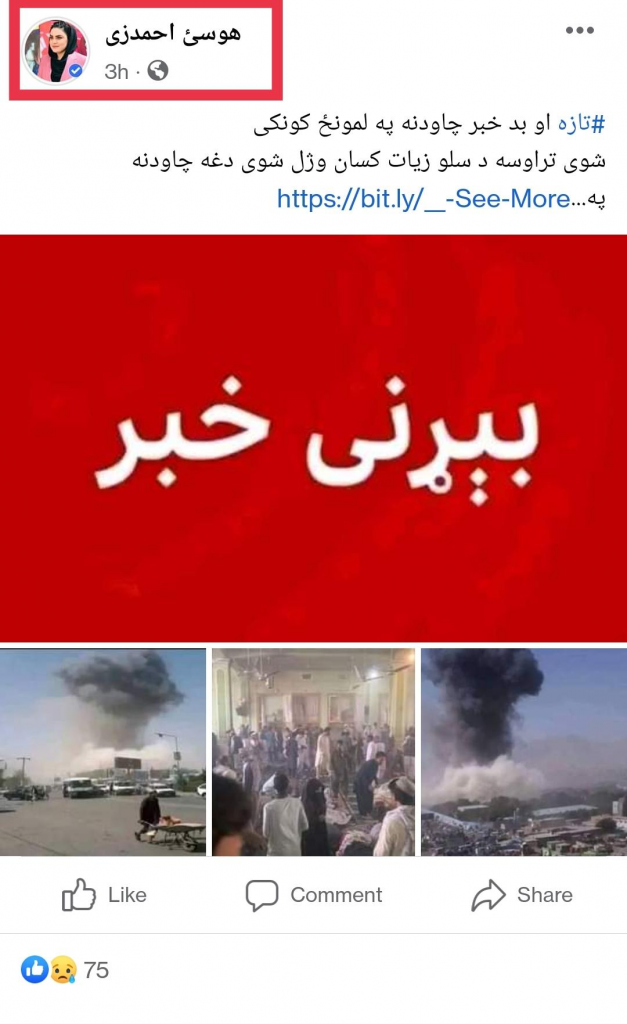627x1024 pixels.
Task: Open the red بیړنی خبر image
Action: (x=313, y=437)
